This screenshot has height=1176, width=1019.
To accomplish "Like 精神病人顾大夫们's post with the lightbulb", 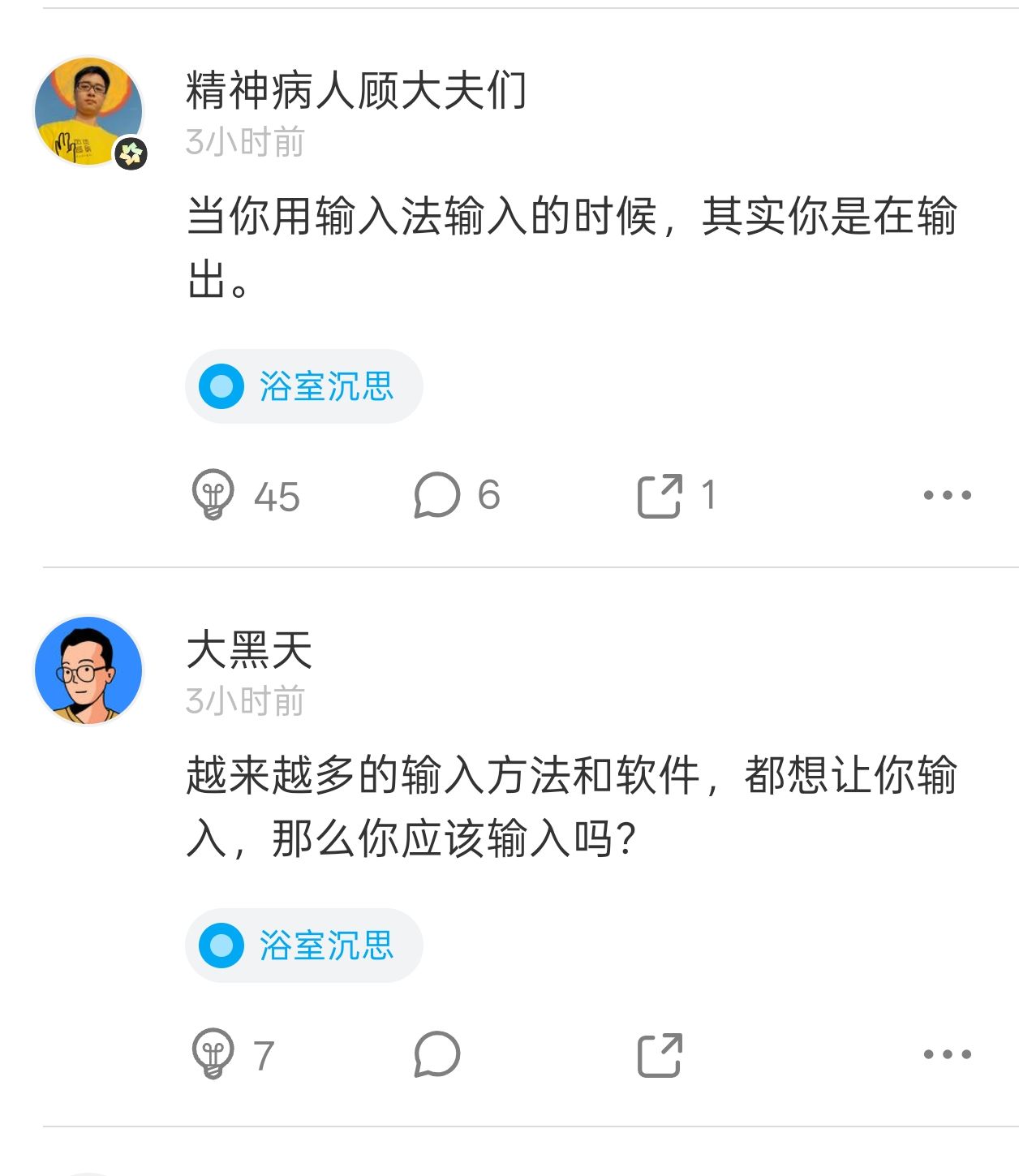I will pyautogui.click(x=213, y=494).
